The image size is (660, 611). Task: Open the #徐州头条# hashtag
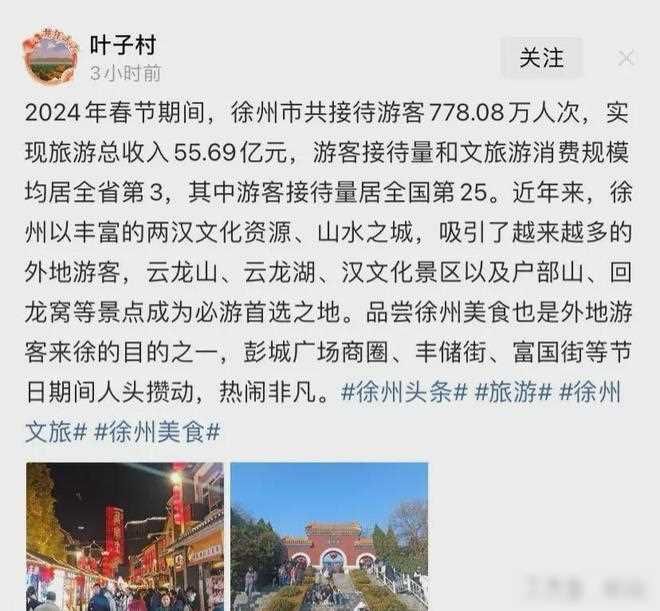(404, 392)
